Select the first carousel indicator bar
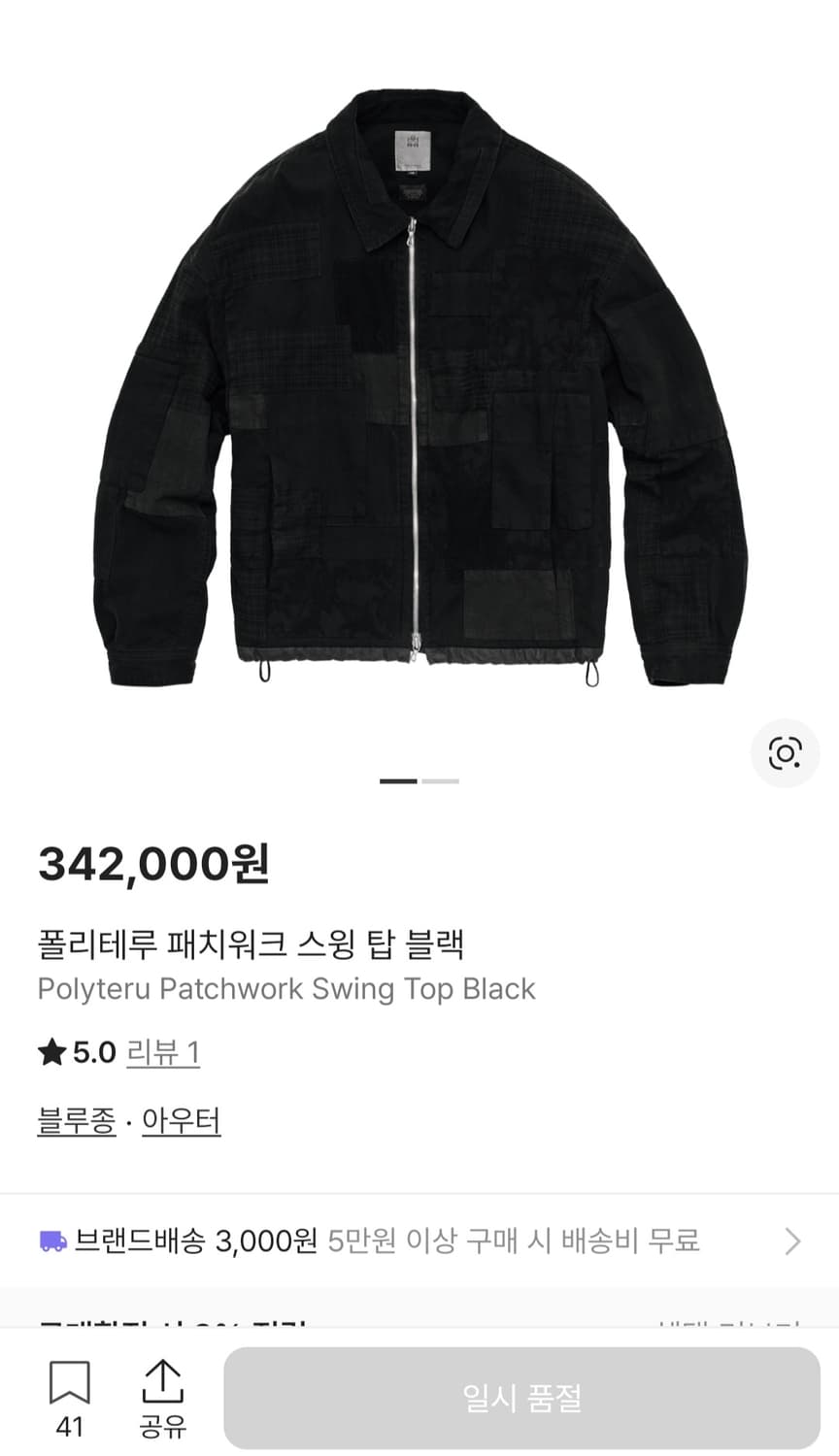This screenshot has width=839, height=1456. pos(399,780)
